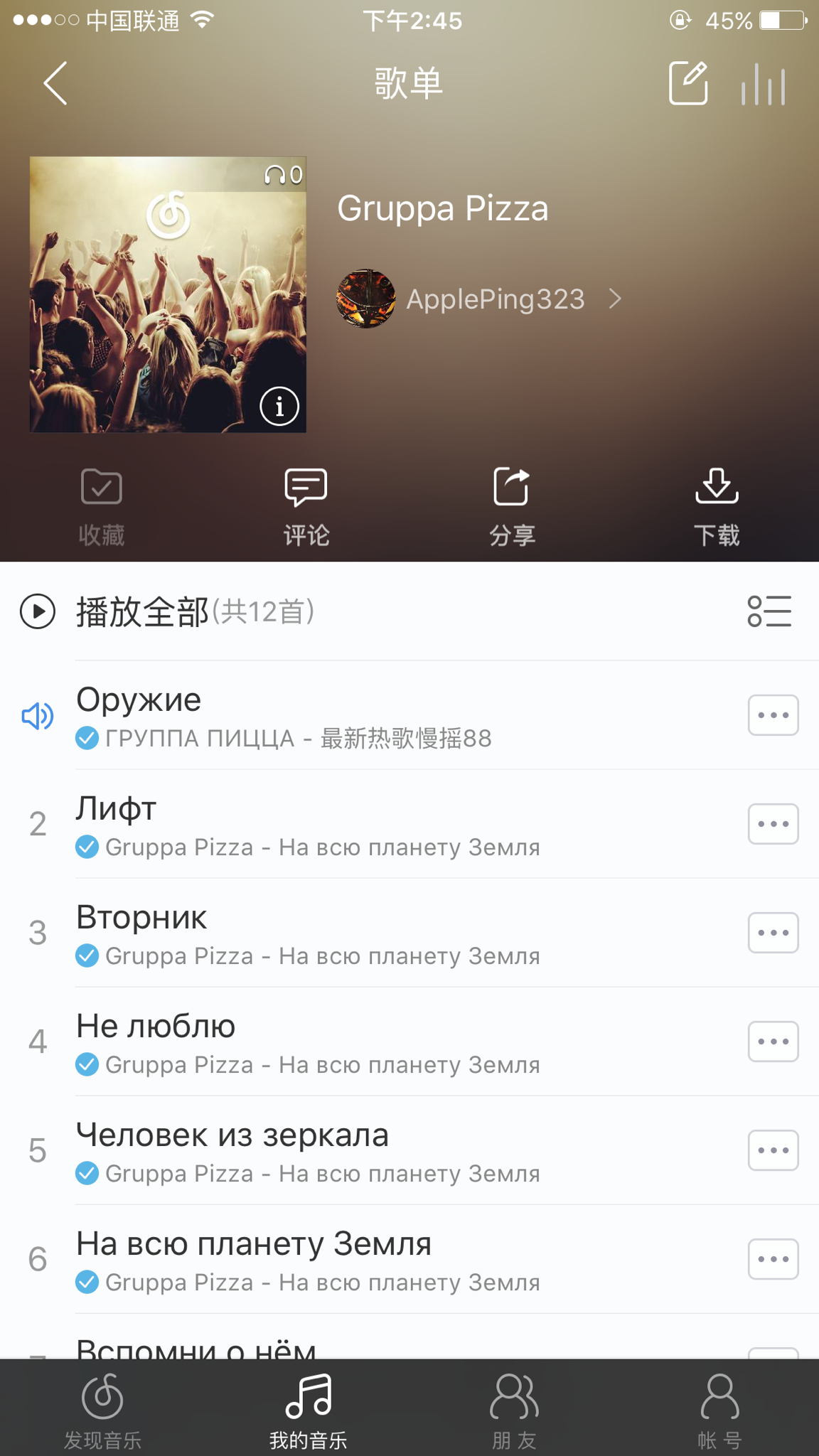
Task: Open more options for Человек из зеркала
Action: click(x=773, y=1151)
